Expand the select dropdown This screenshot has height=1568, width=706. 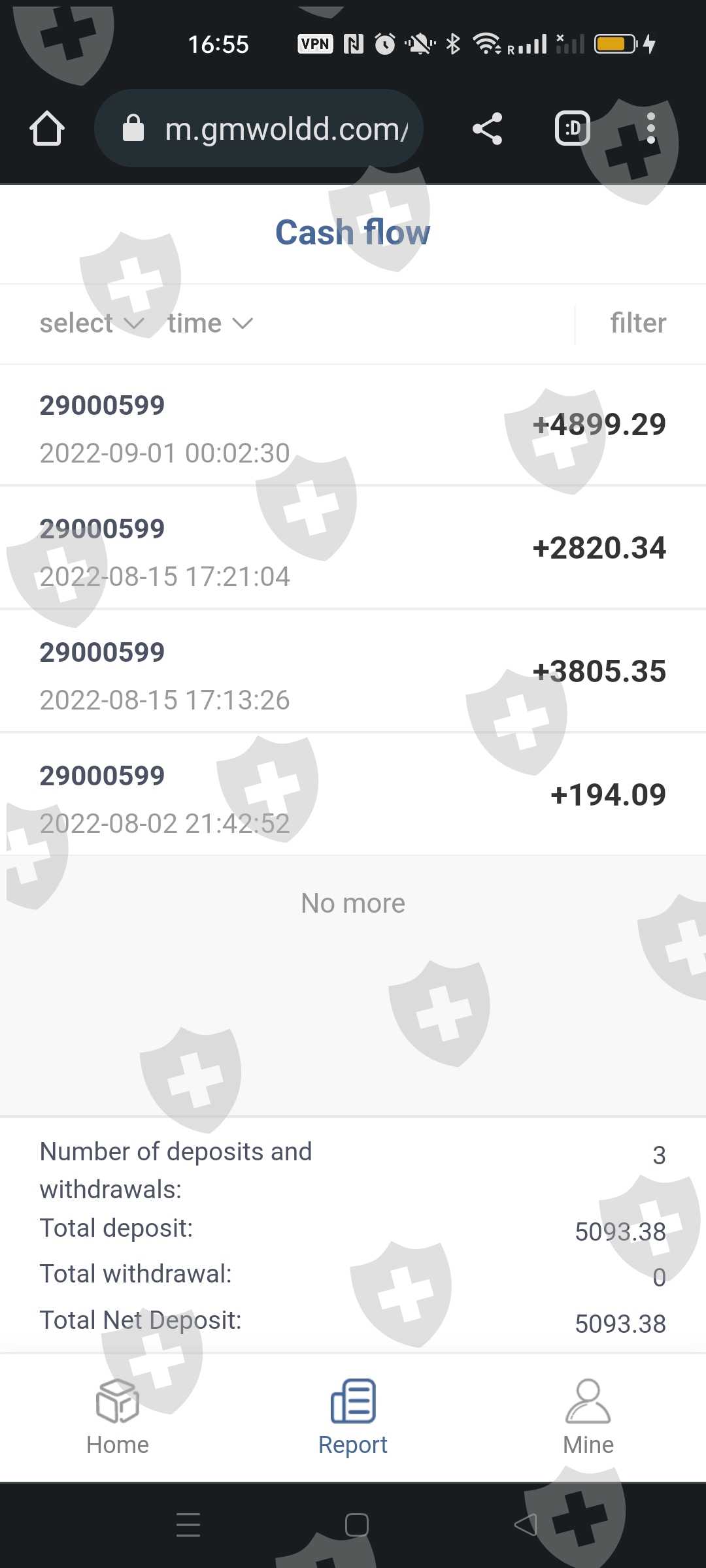click(91, 323)
